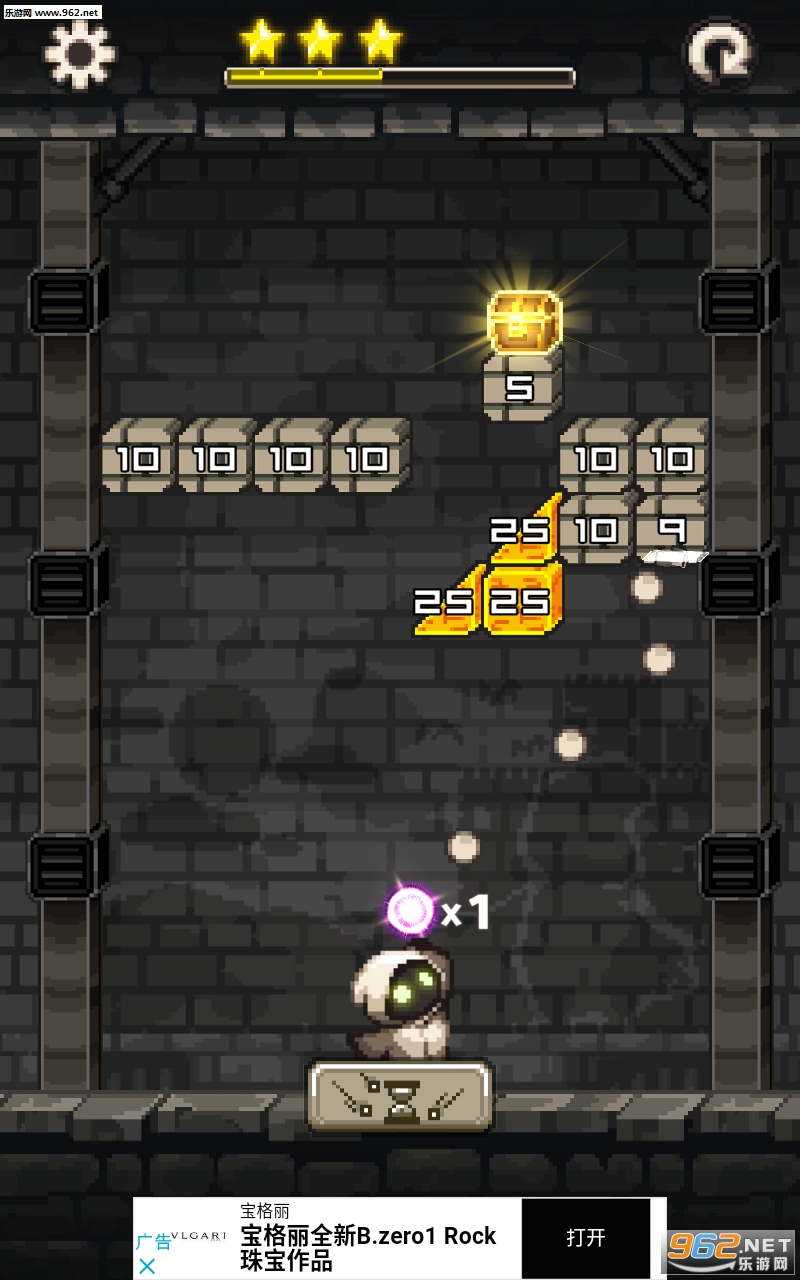Open the Bulgari ad with 打开
The height and width of the screenshot is (1280, 800).
click(x=586, y=1238)
